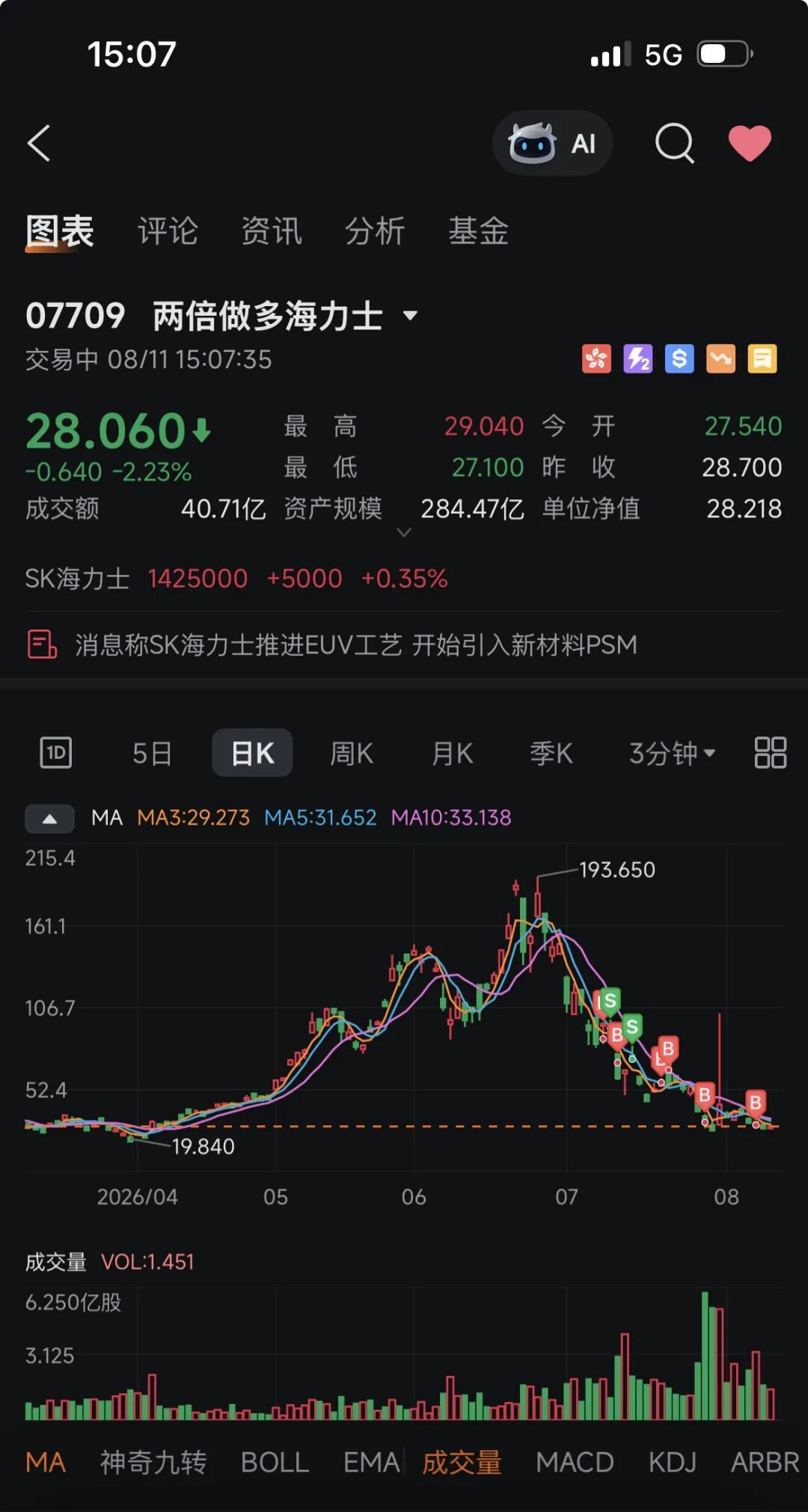808x1512 pixels.
Task: Open the 基金 tab
Action: (478, 231)
